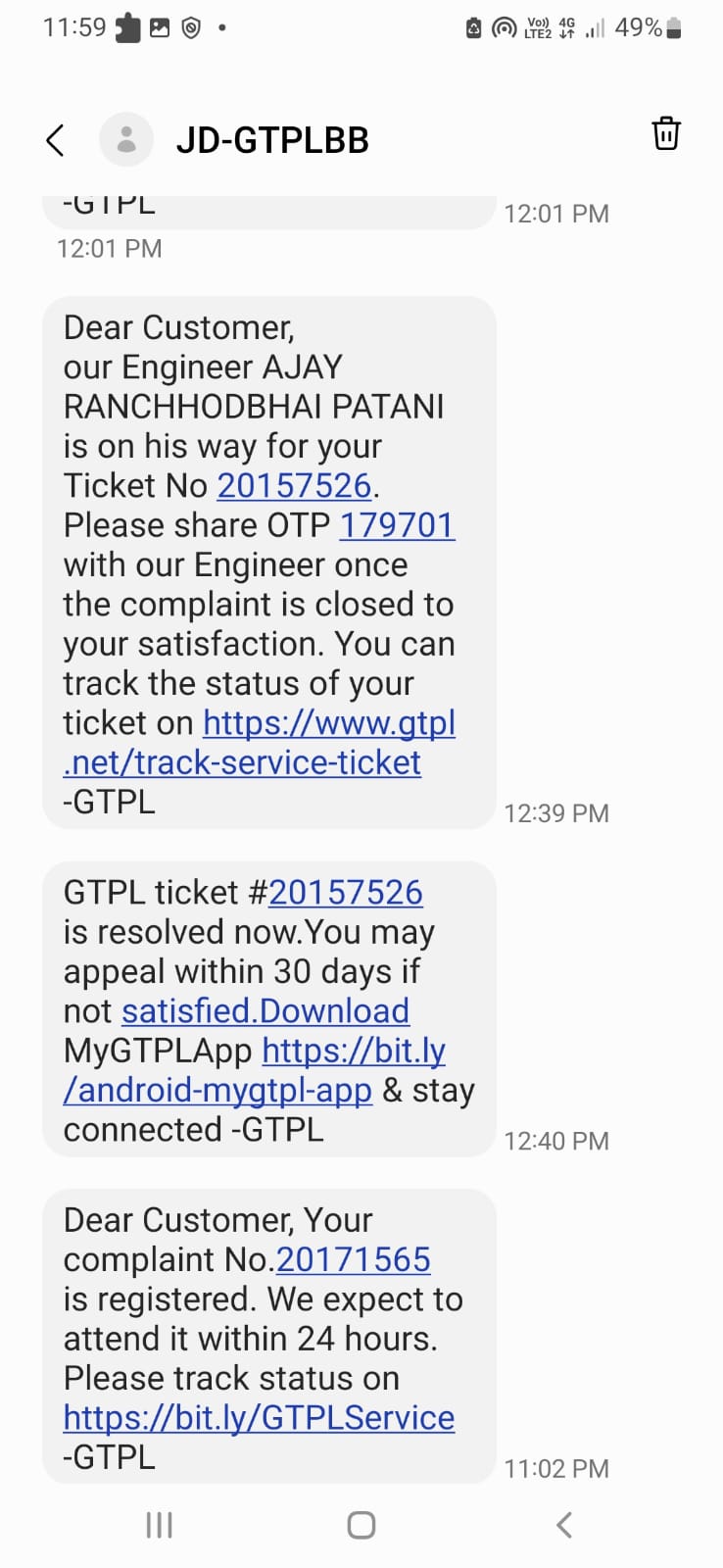Image resolution: width=723 pixels, height=1568 pixels.
Task: Go to the home screen via navigation bar
Action: pos(361,1525)
